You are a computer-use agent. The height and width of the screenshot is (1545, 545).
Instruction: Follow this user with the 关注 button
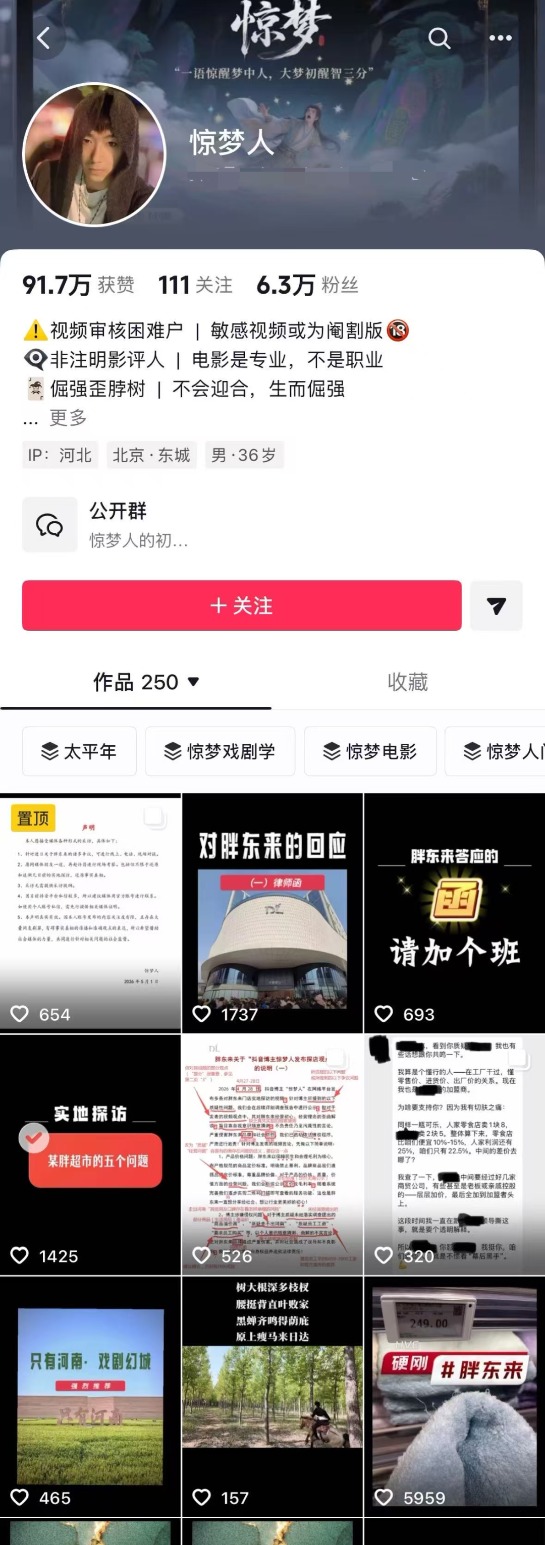click(242, 606)
